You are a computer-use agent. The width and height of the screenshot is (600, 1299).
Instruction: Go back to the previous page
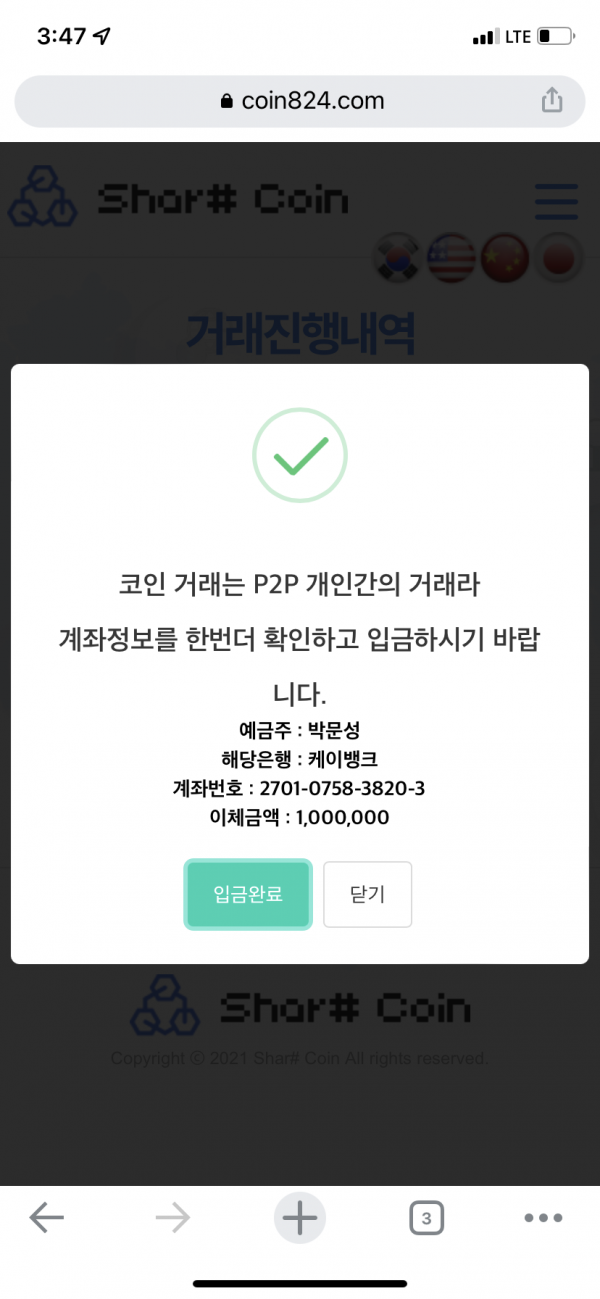[x=46, y=1217]
